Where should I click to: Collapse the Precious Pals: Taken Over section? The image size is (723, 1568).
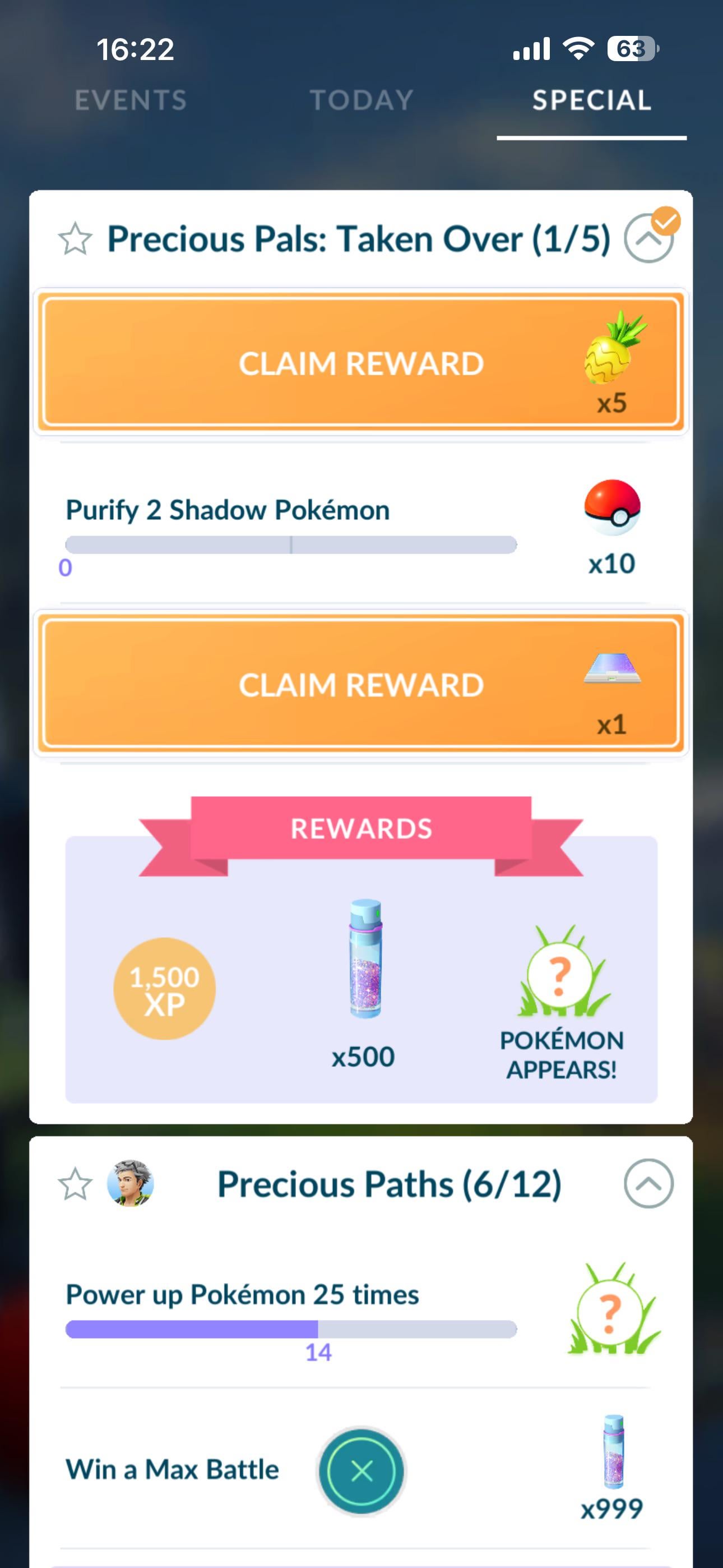point(649,238)
